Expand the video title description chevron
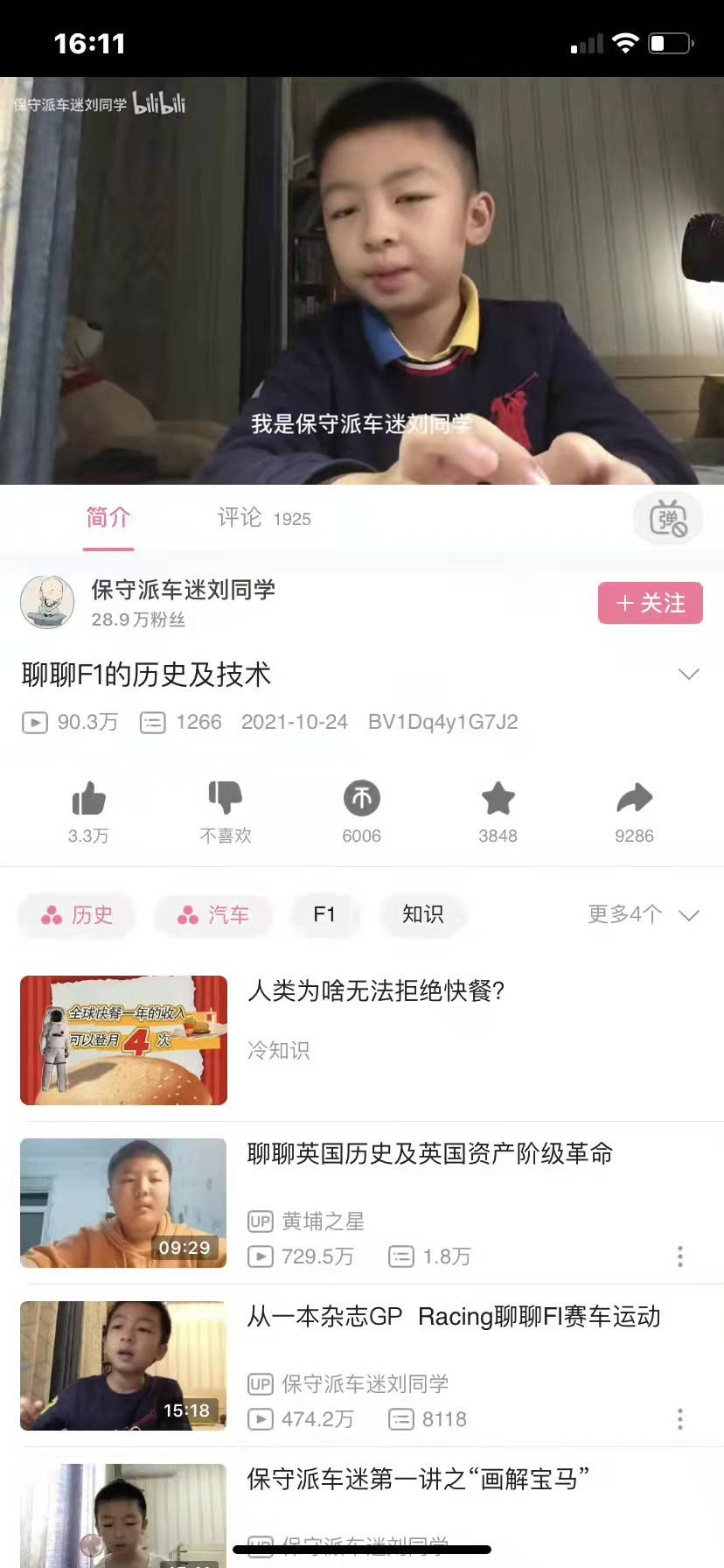724x1568 pixels. 689,674
